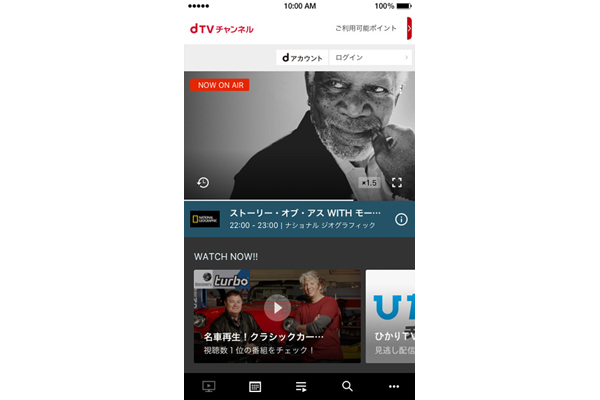Switch to the TV playback tab
The height and width of the screenshot is (400, 600).
point(208,386)
